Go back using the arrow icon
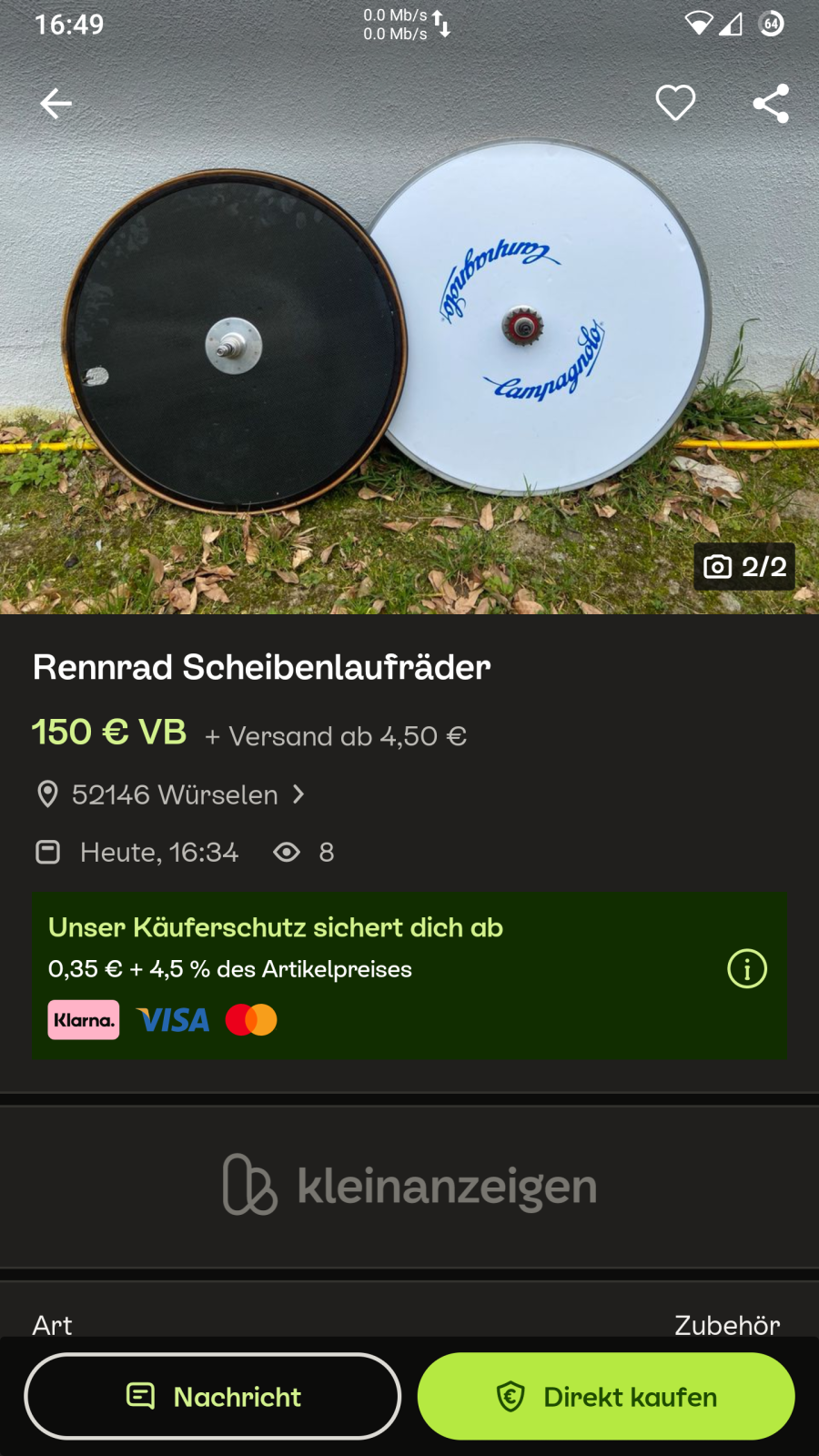Screen dimensions: 819x1456 pos(56,104)
